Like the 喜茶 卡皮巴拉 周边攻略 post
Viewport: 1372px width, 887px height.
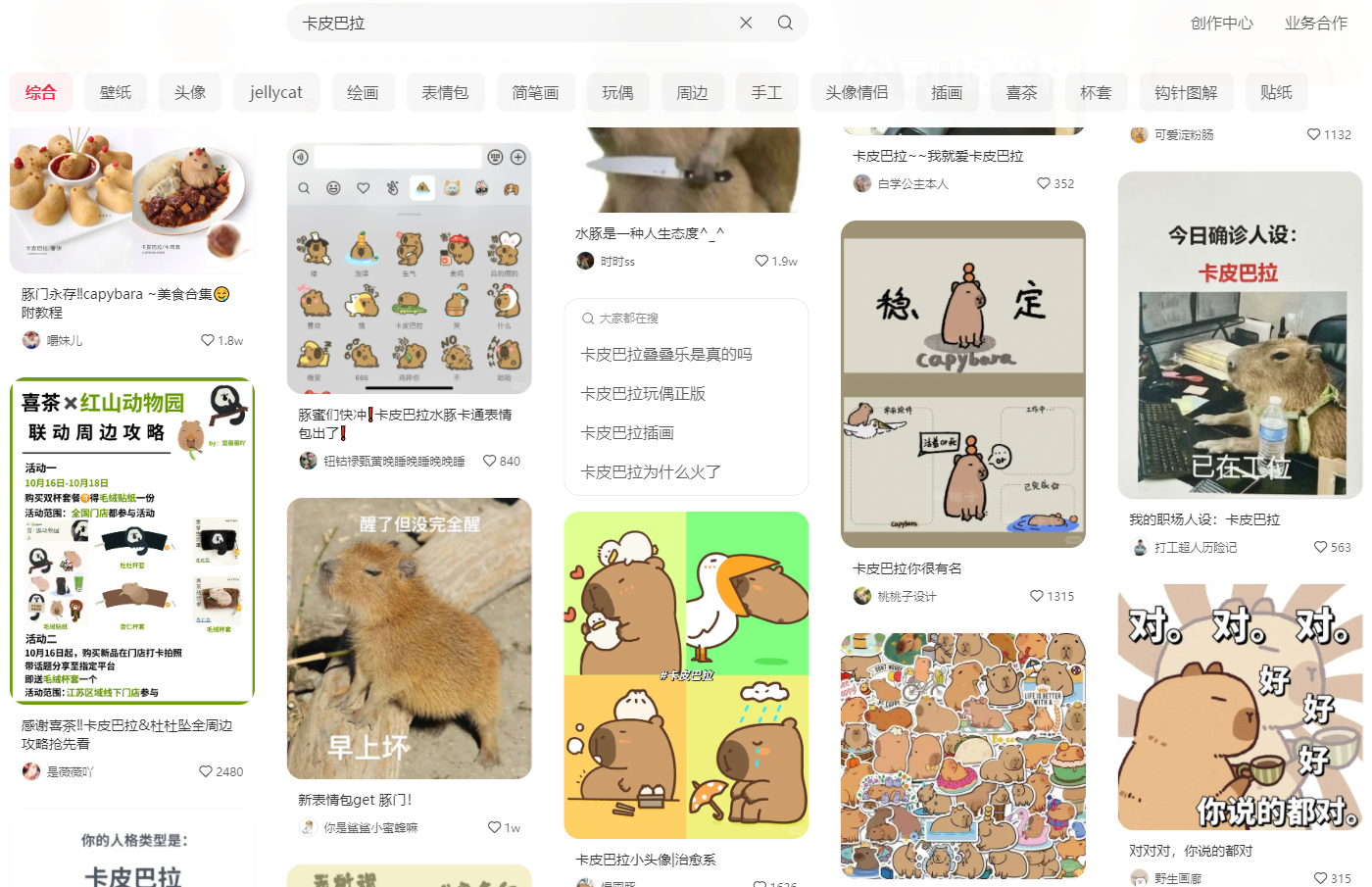click(x=206, y=771)
